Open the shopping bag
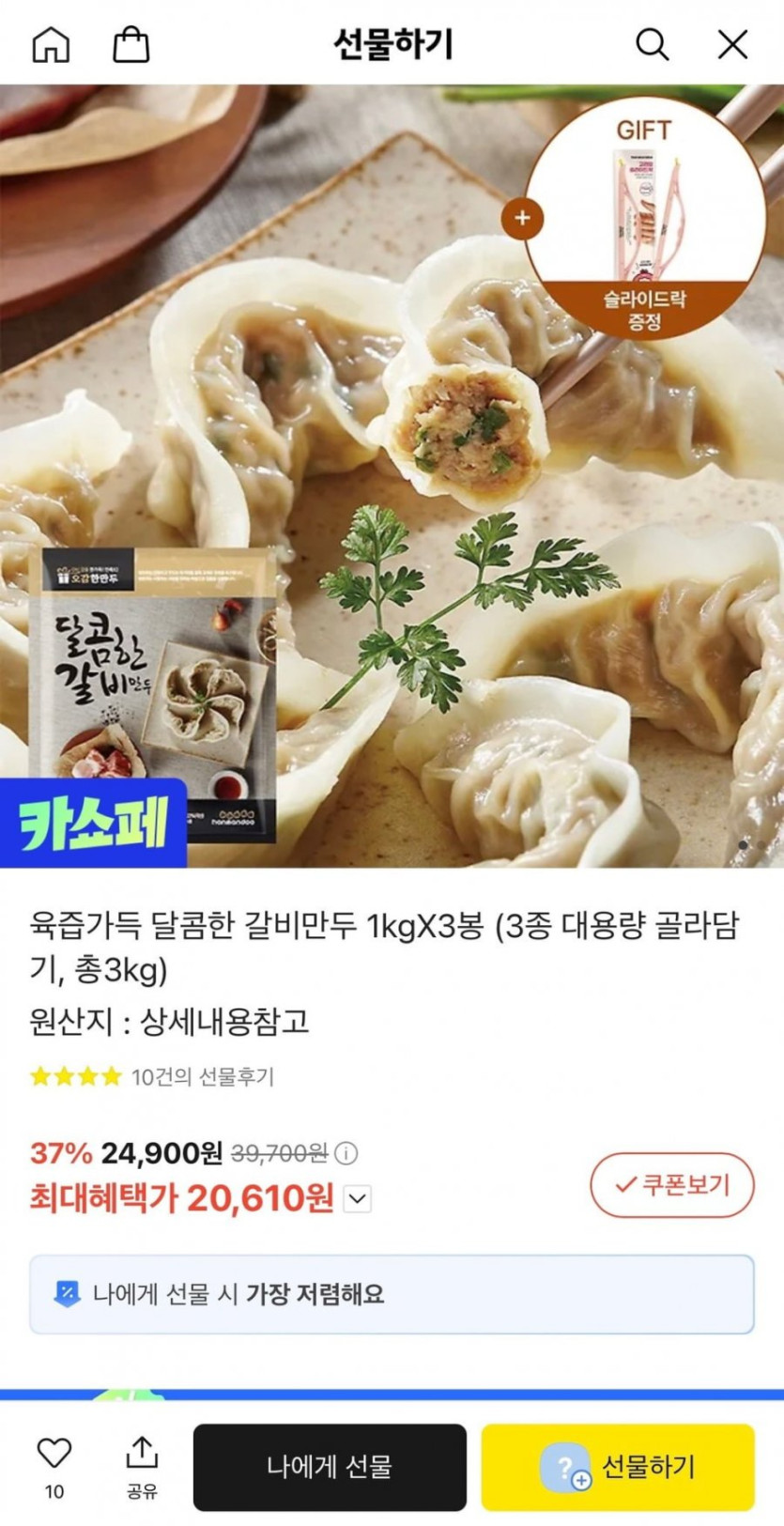784x1526 pixels. [131, 44]
